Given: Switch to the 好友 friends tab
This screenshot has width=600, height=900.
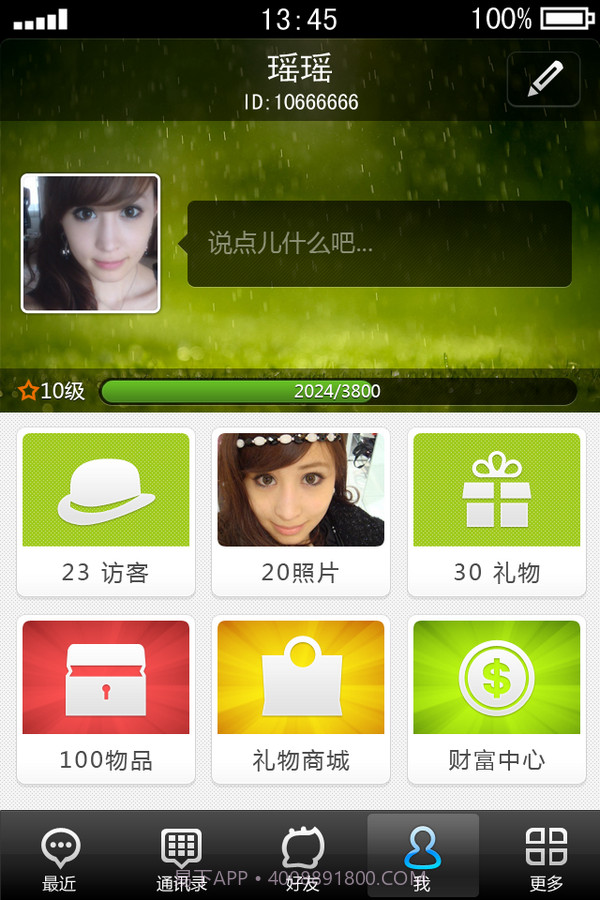Looking at the screenshot, I should click(302, 858).
